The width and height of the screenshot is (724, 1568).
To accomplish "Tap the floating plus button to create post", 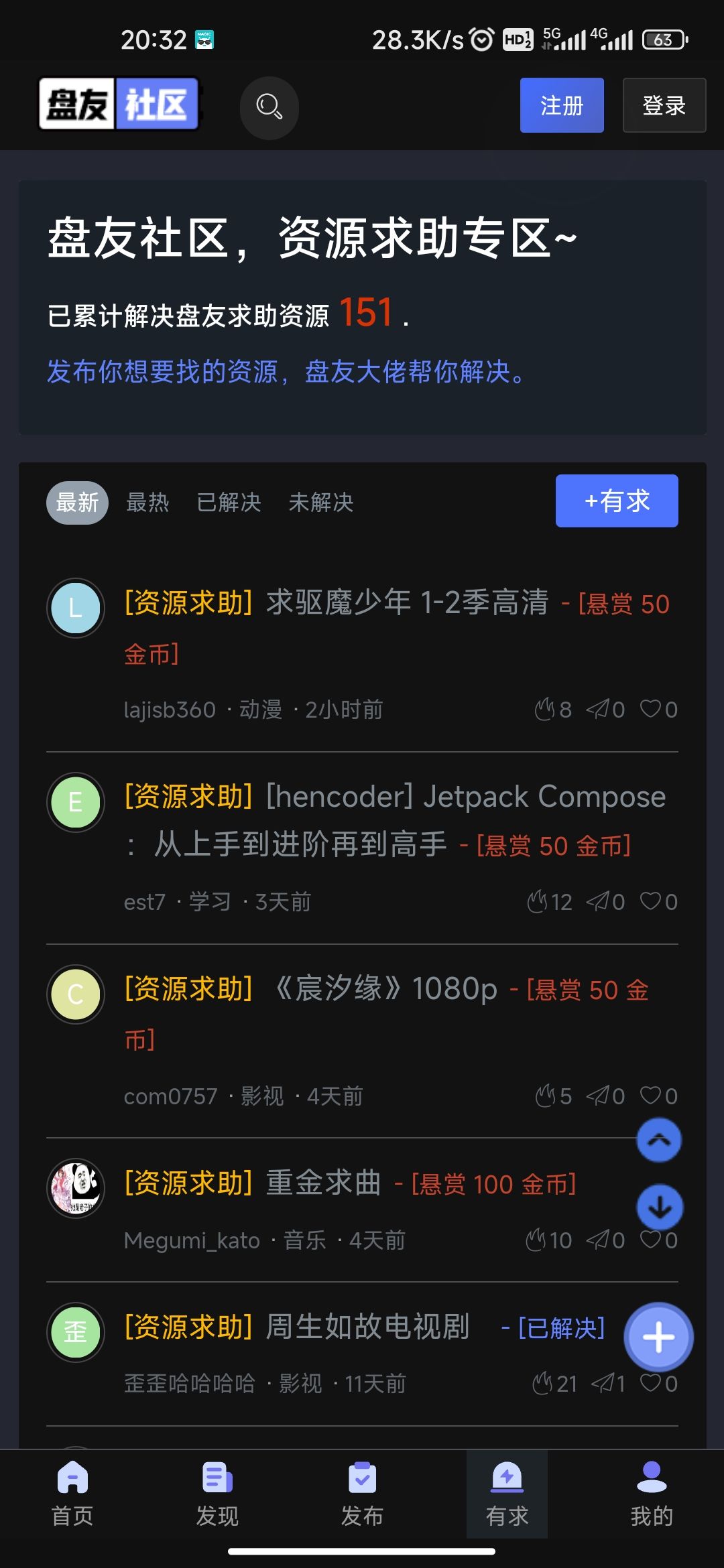I will tap(658, 1336).
